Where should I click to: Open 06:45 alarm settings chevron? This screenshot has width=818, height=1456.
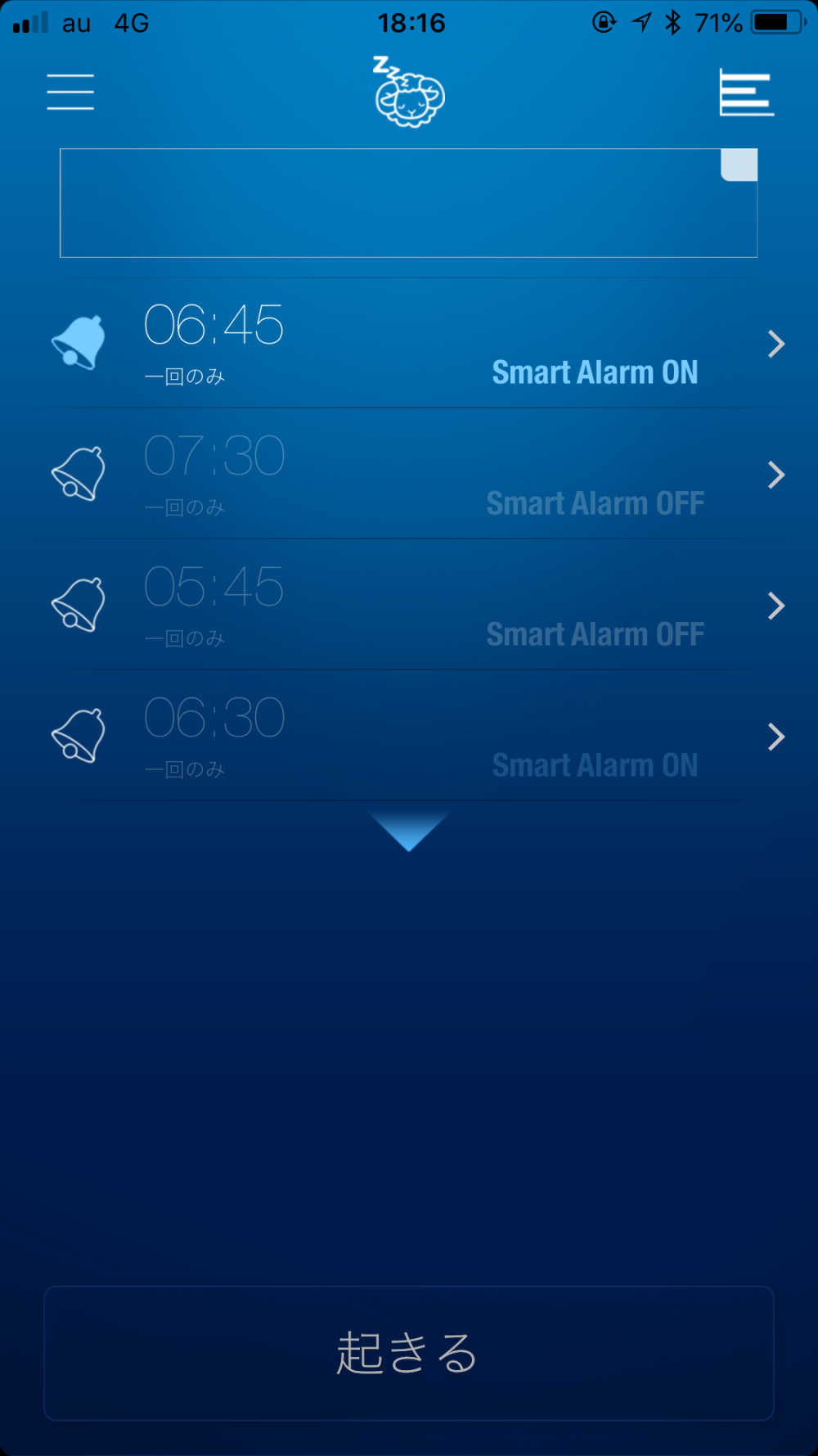click(x=776, y=344)
